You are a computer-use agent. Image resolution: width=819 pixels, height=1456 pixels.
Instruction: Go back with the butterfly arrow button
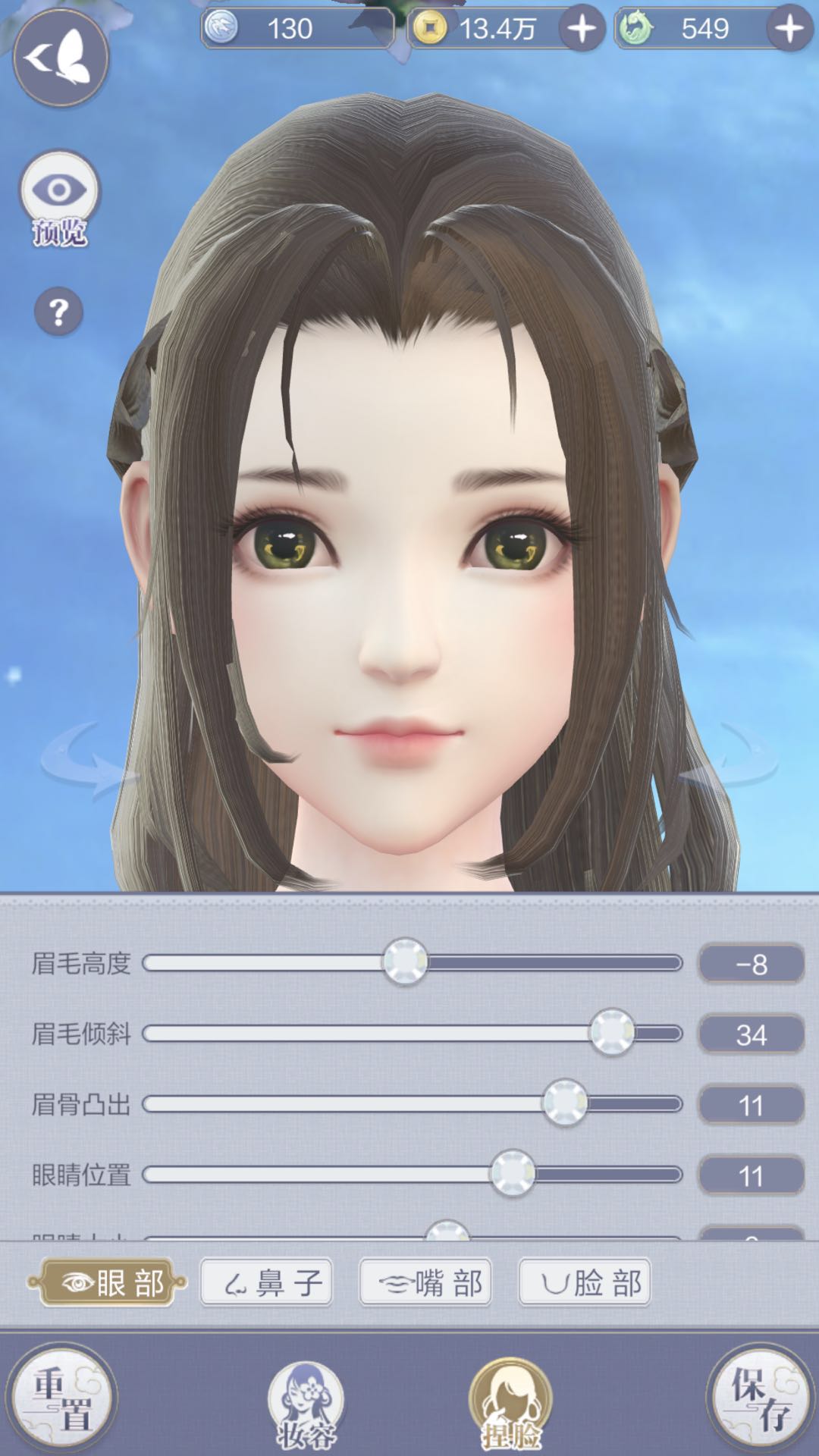click(61, 58)
